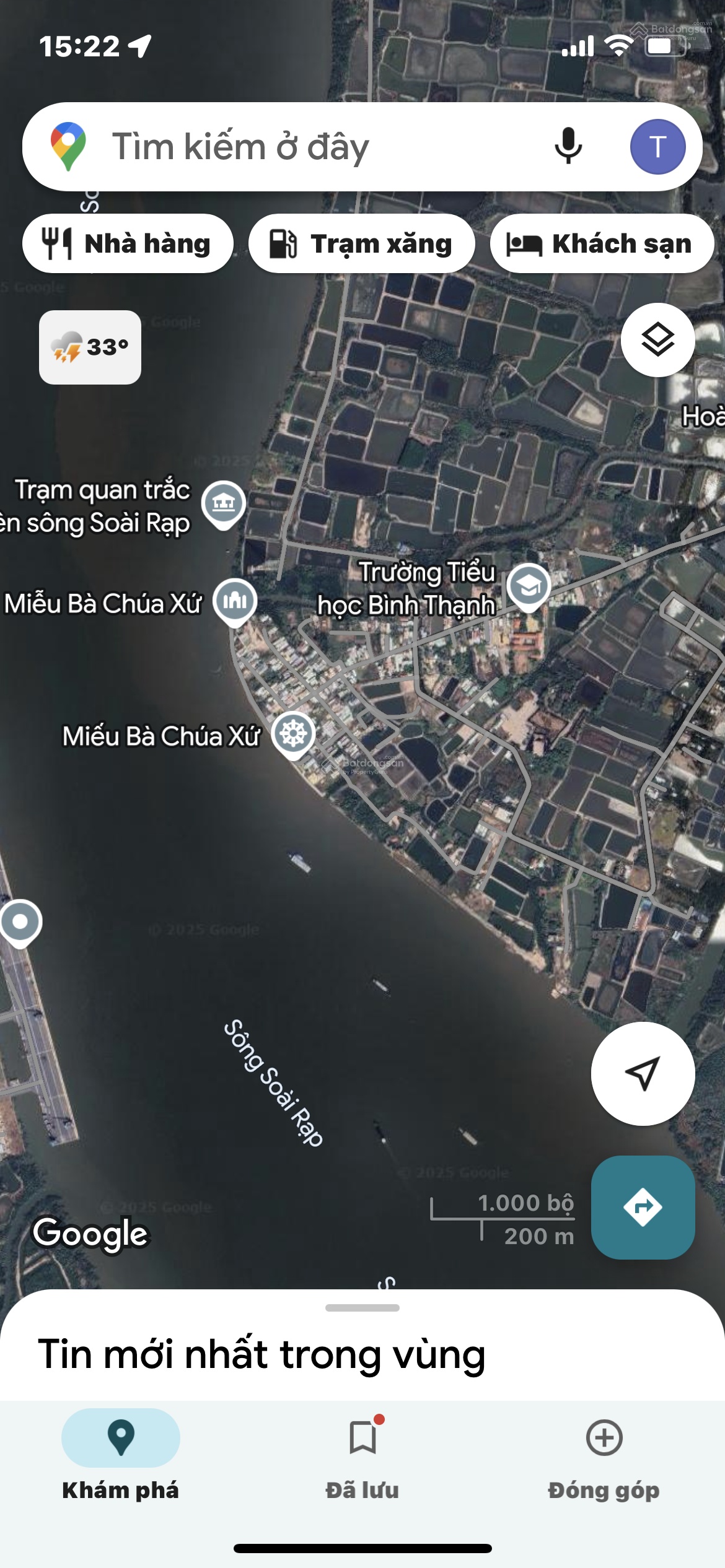Choose the "Khách sạn" chip
The height and width of the screenshot is (1568, 725).
pos(601,243)
